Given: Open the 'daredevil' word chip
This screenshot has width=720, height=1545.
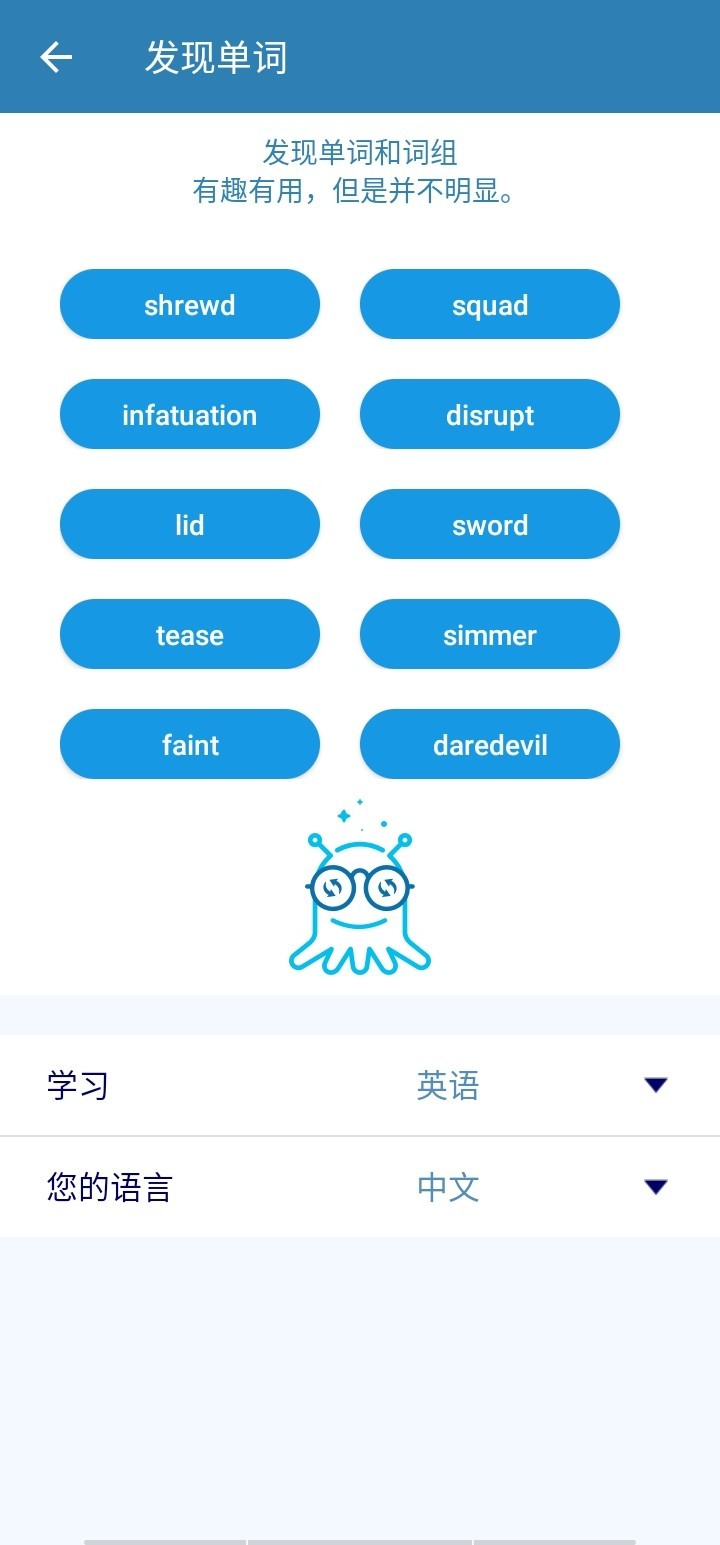Looking at the screenshot, I should click(x=490, y=745).
